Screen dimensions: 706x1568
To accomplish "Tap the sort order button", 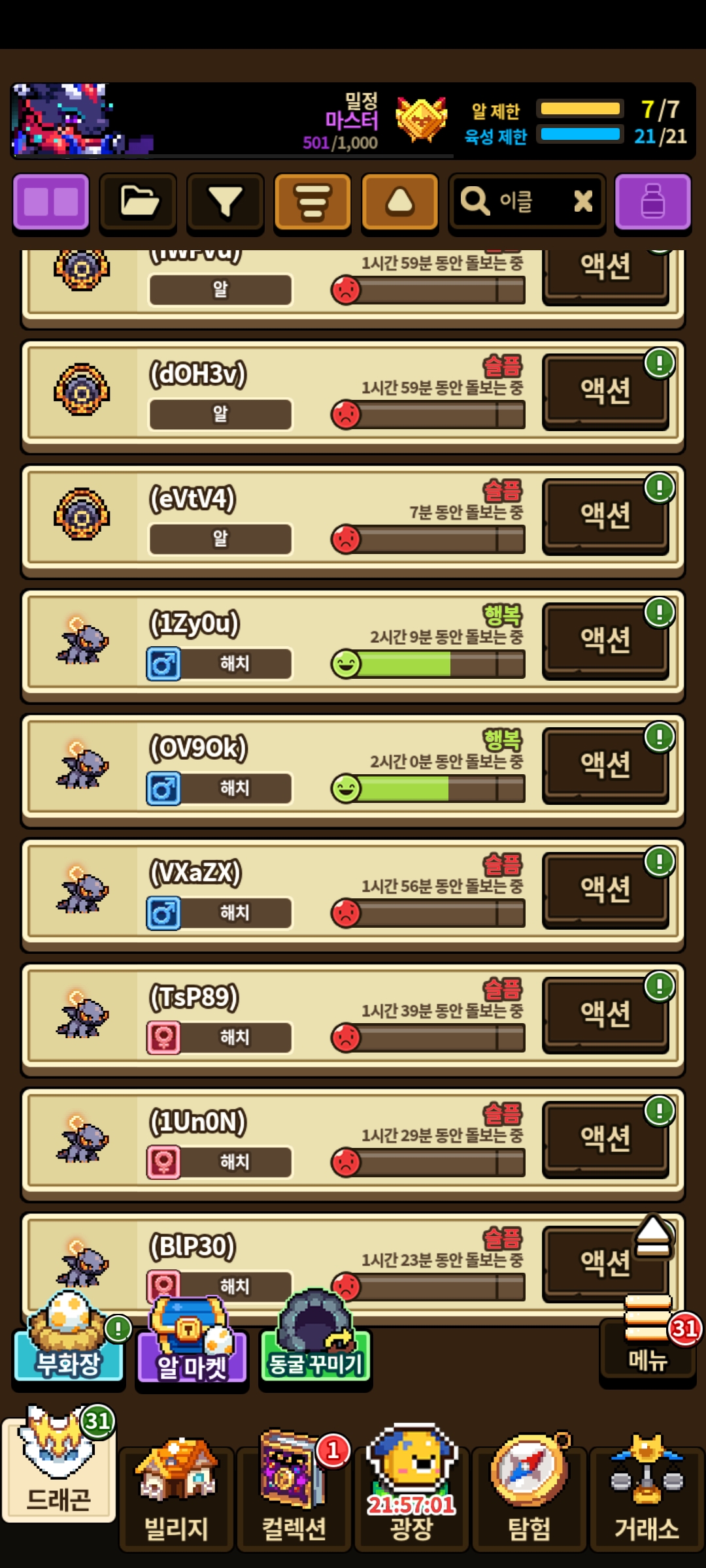I will pos(312,202).
